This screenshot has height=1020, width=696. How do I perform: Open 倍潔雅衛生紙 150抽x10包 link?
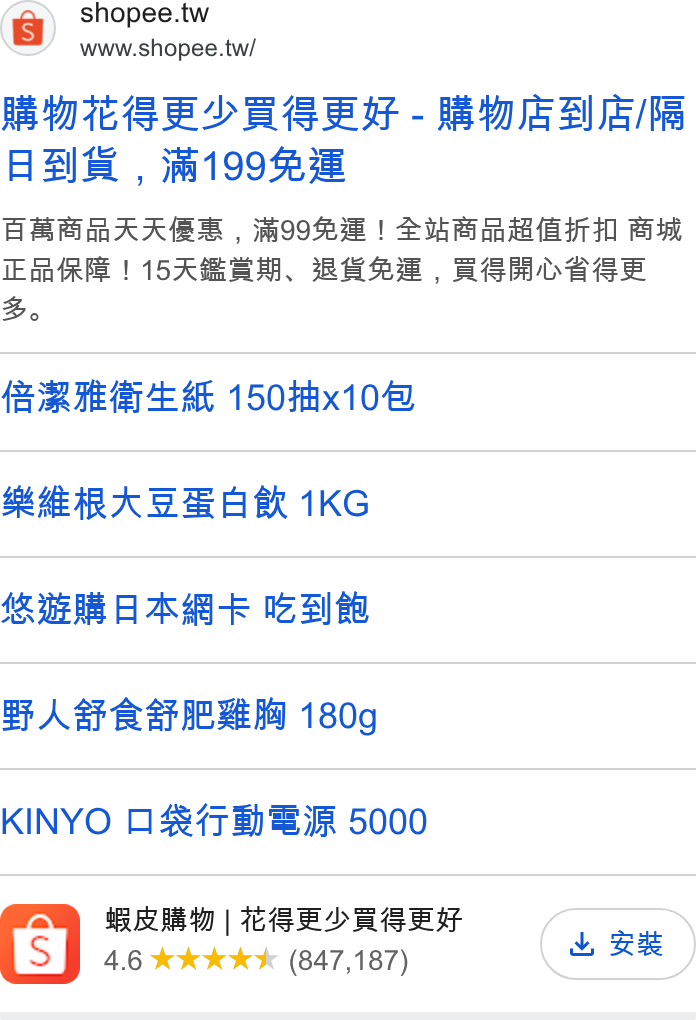click(x=208, y=397)
